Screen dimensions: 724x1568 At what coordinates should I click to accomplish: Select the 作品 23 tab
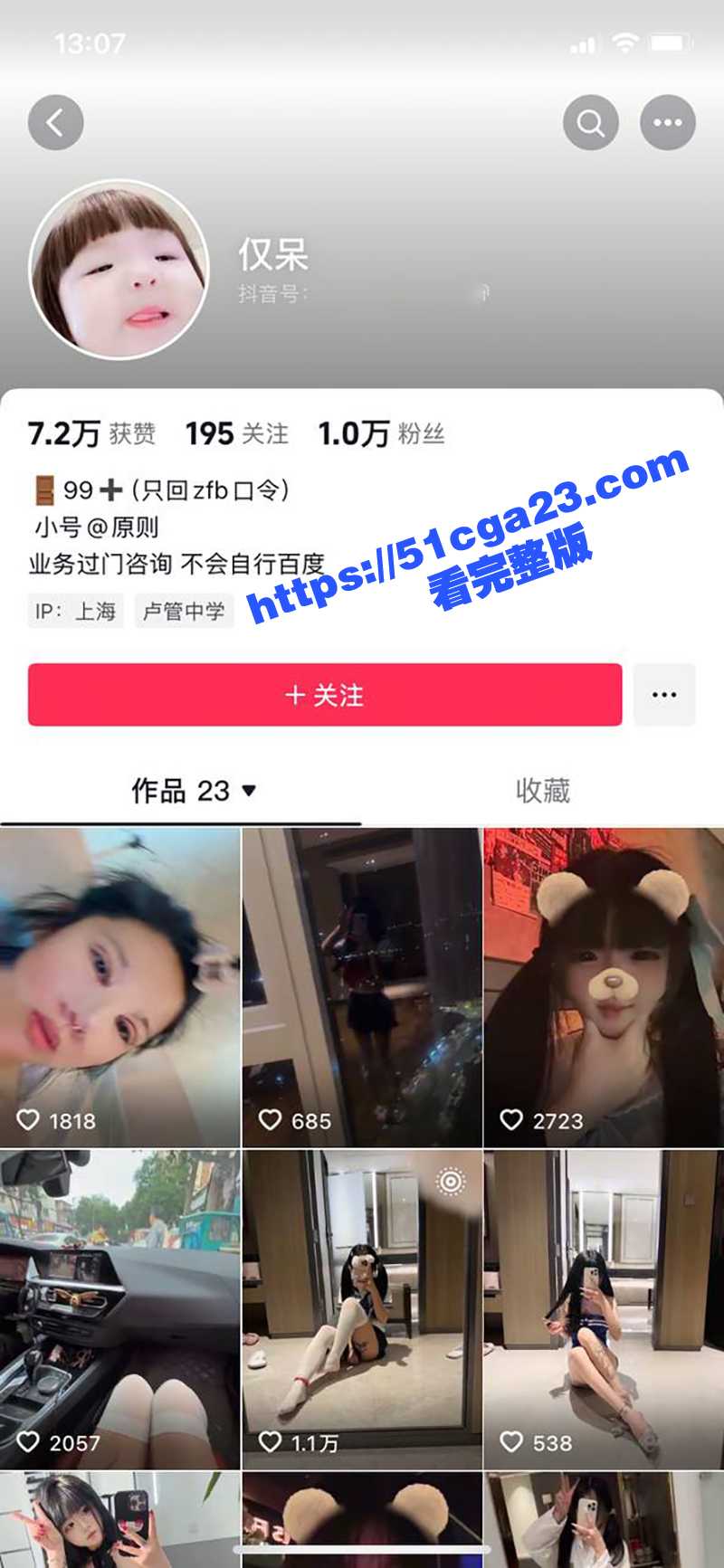193,791
